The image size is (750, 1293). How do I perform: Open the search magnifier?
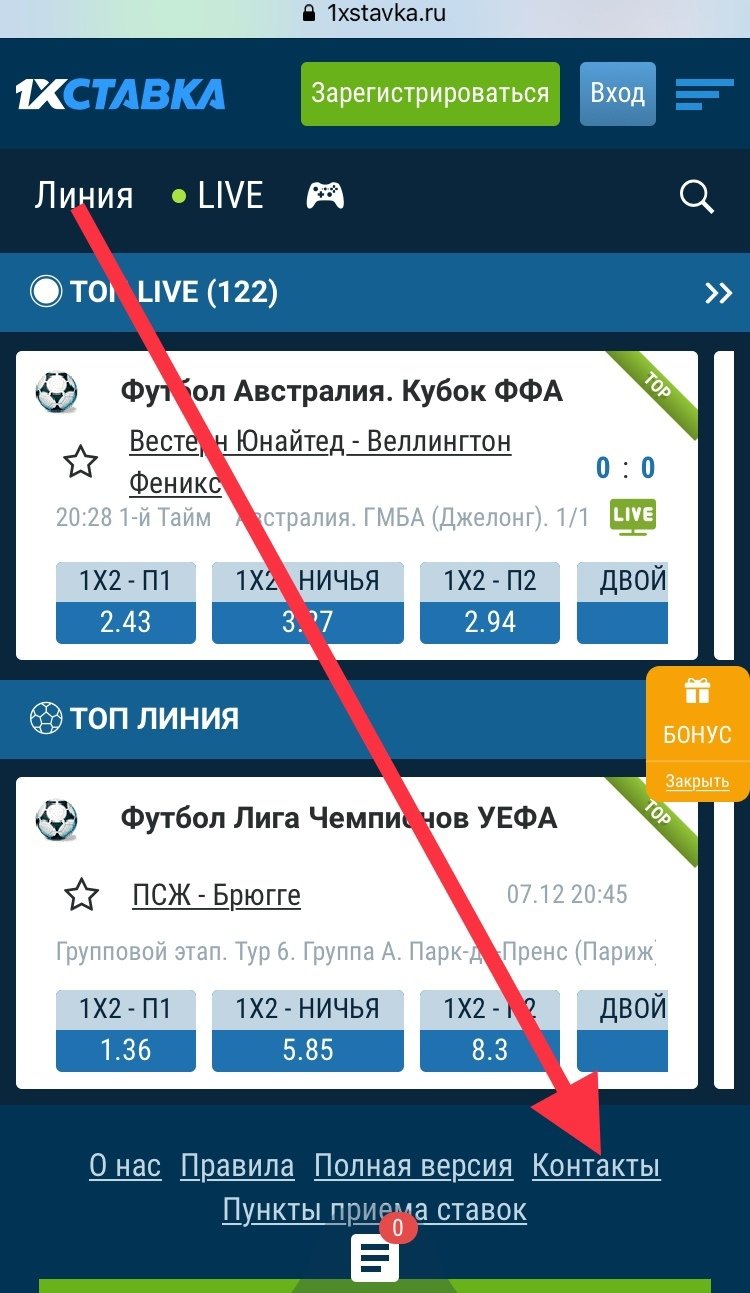pos(696,196)
